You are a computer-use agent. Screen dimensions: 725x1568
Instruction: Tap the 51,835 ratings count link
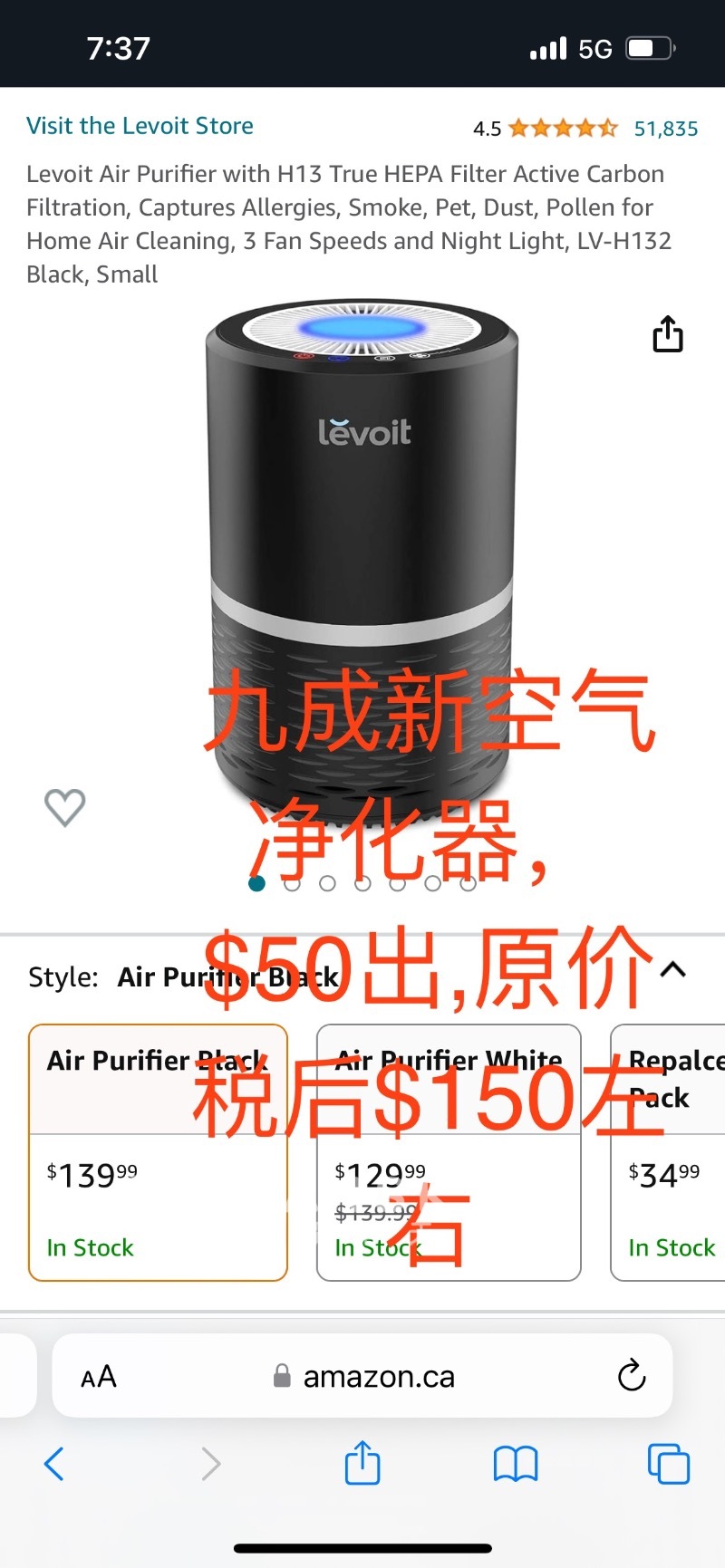[x=664, y=129]
